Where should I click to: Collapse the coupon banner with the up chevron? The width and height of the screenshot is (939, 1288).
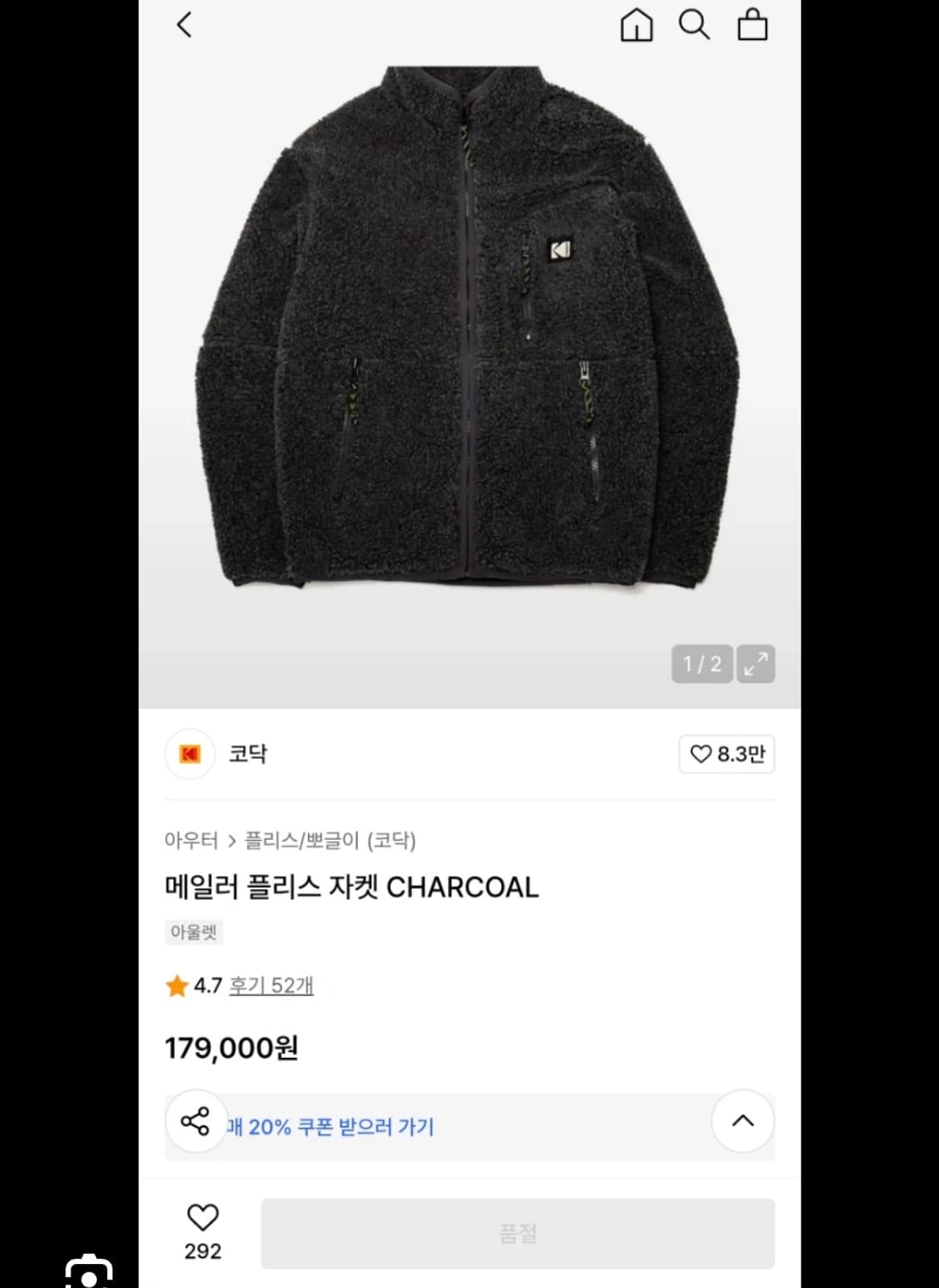click(x=742, y=1121)
